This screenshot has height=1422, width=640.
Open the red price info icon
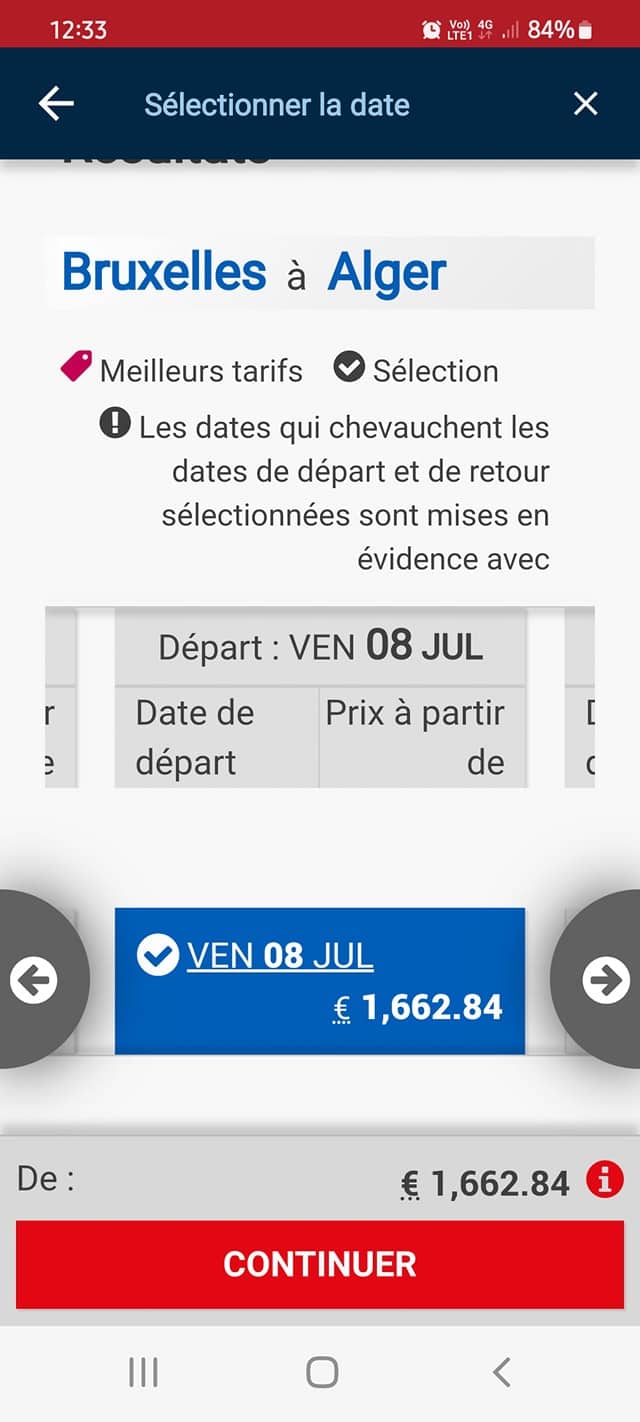coord(604,1181)
